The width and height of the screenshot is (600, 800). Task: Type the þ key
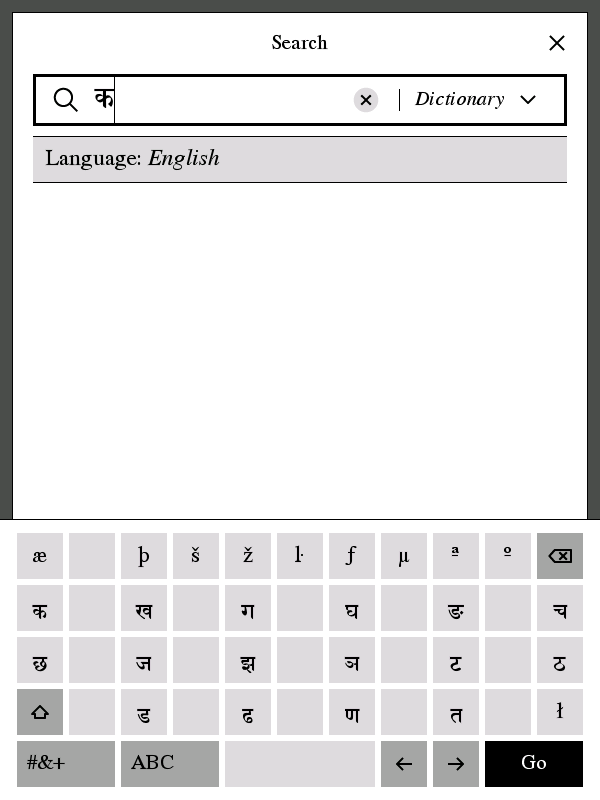coord(144,556)
